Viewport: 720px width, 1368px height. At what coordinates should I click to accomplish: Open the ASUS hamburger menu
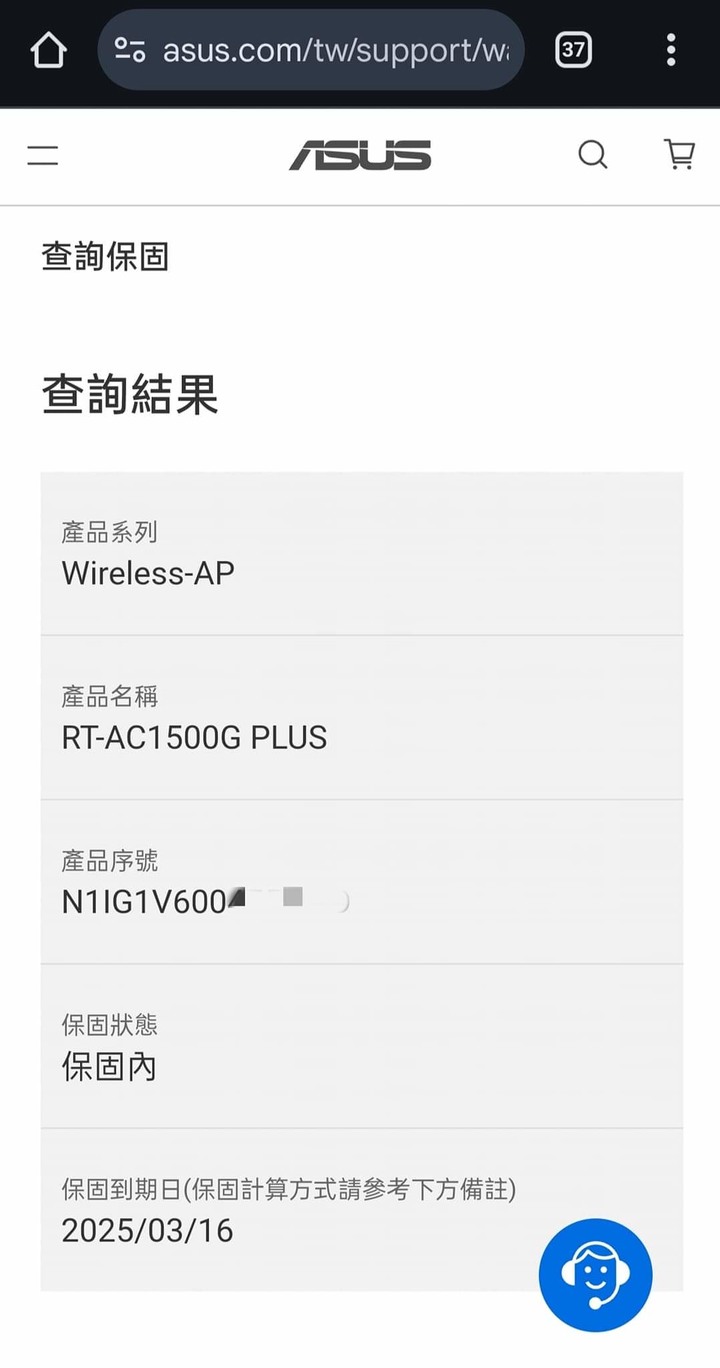42,155
